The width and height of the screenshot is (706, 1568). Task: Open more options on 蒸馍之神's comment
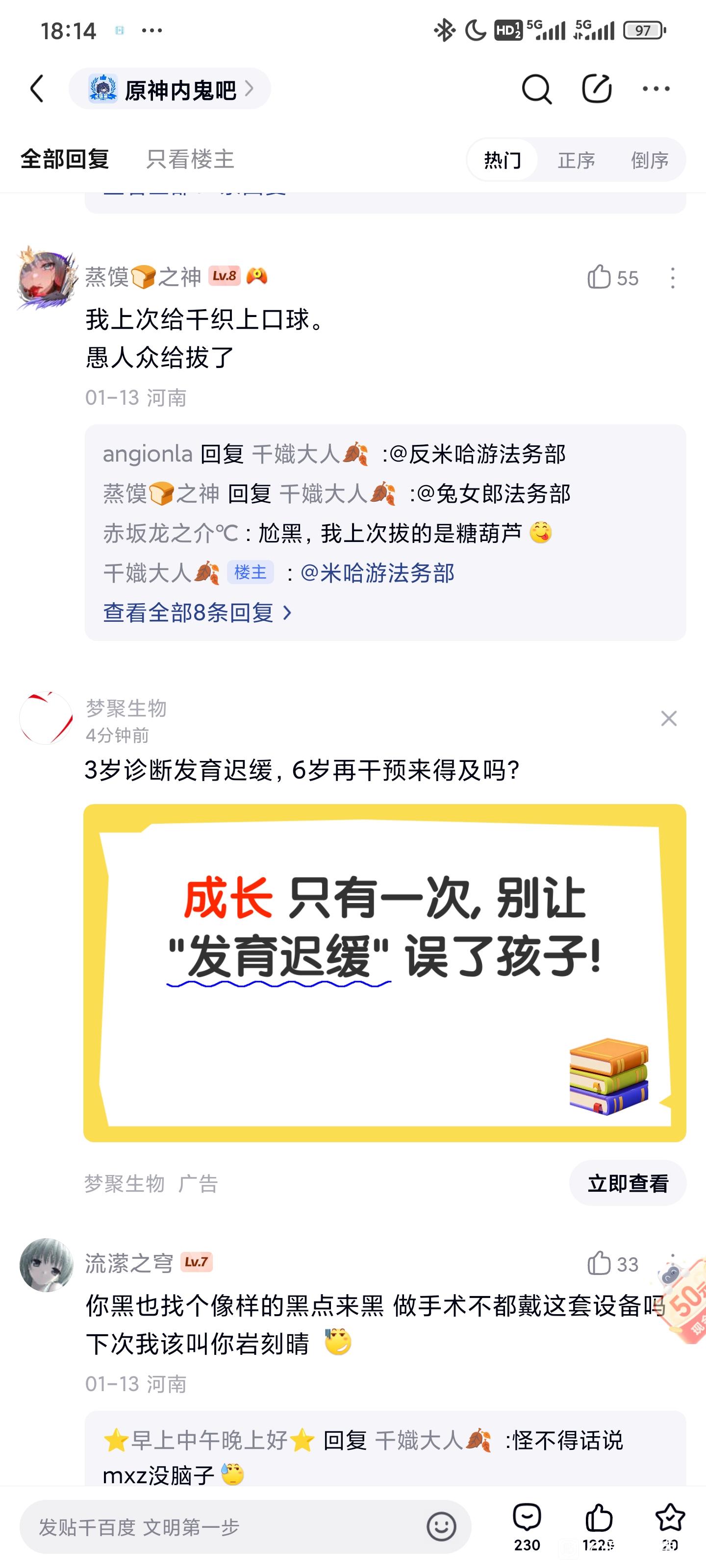[673, 278]
